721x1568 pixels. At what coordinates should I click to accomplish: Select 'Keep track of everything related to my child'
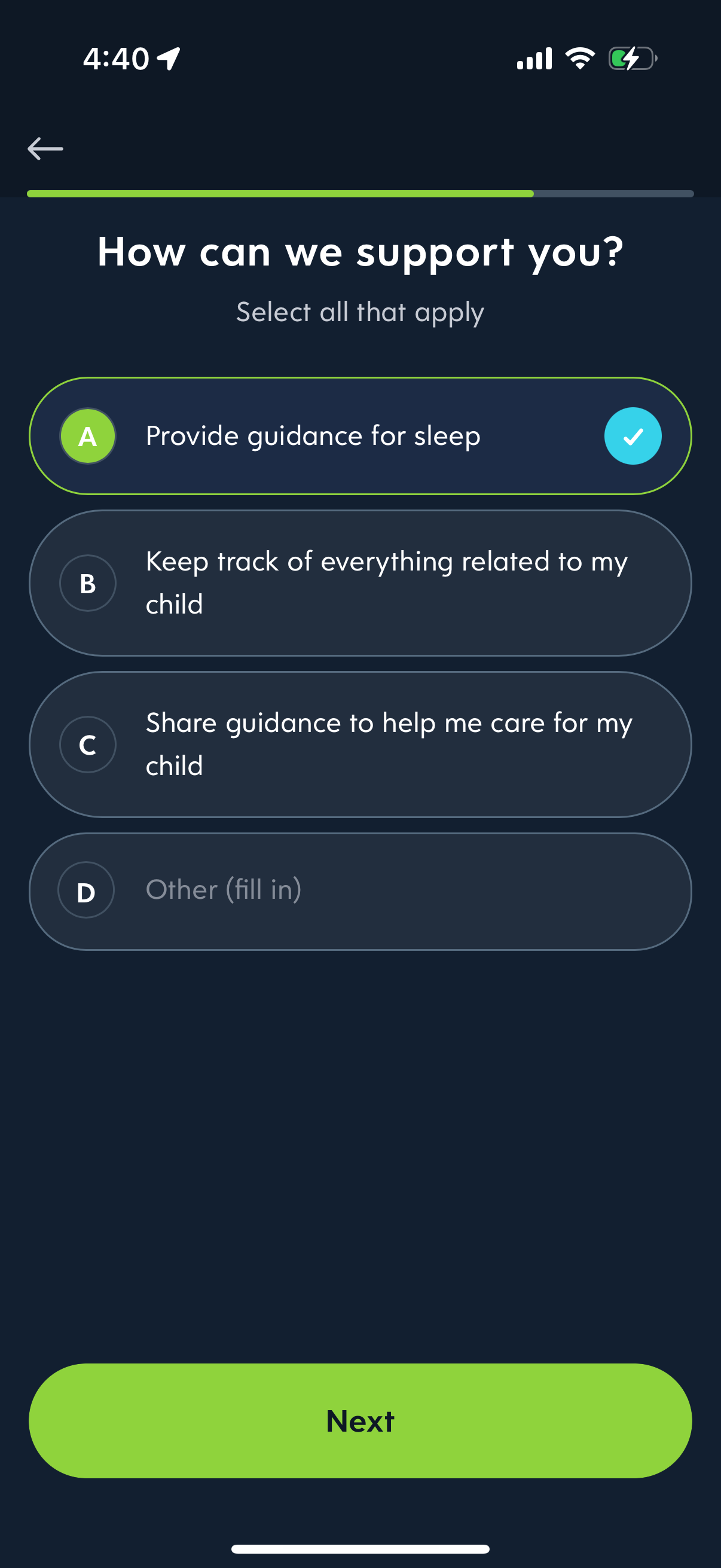point(360,582)
